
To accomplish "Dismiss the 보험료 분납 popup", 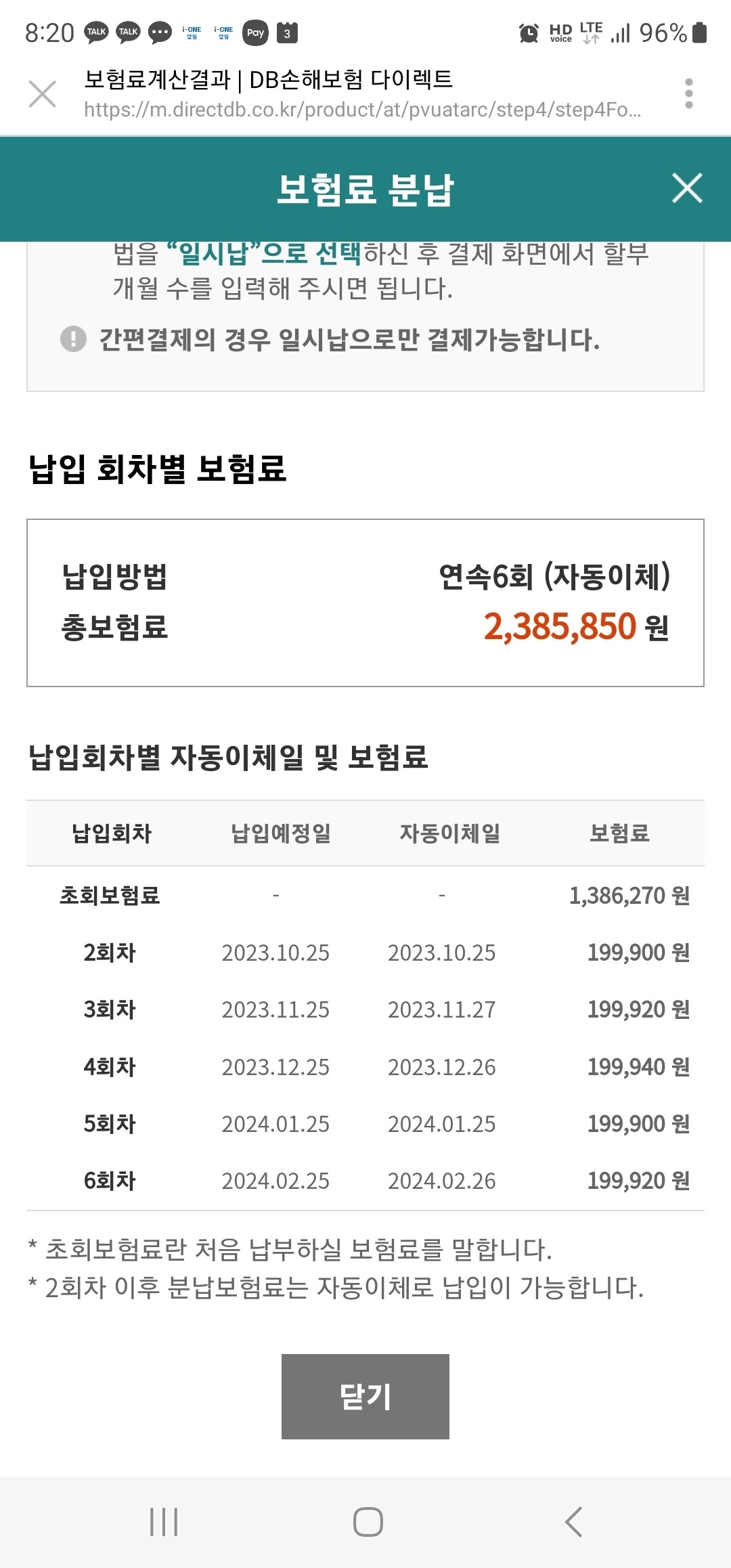I will tap(687, 188).
